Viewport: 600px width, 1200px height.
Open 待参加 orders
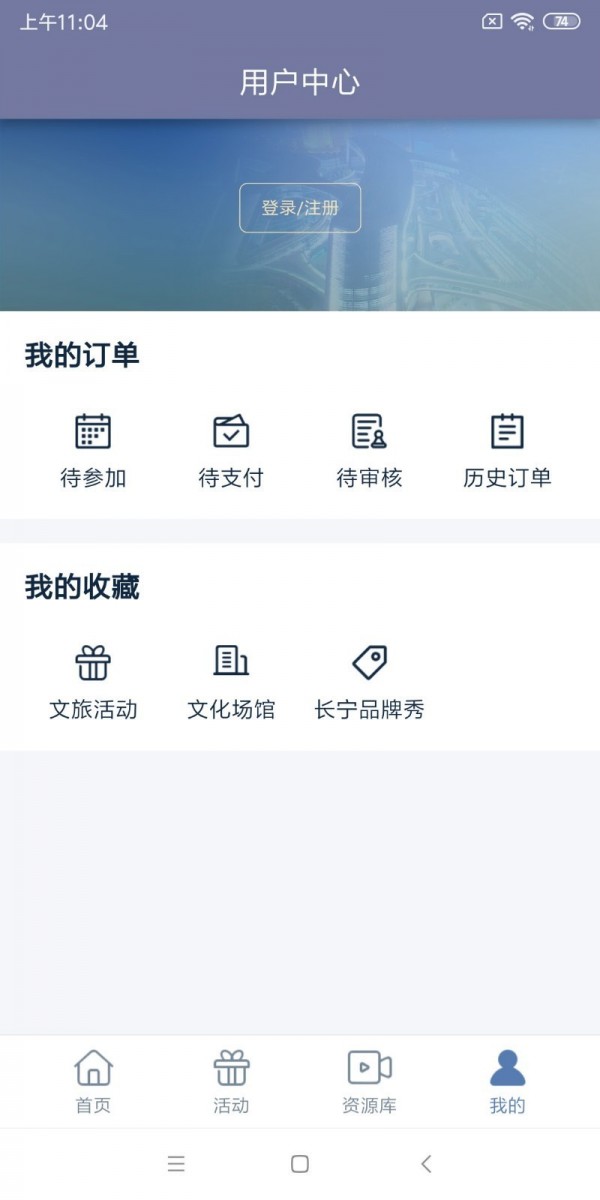pyautogui.click(x=93, y=450)
